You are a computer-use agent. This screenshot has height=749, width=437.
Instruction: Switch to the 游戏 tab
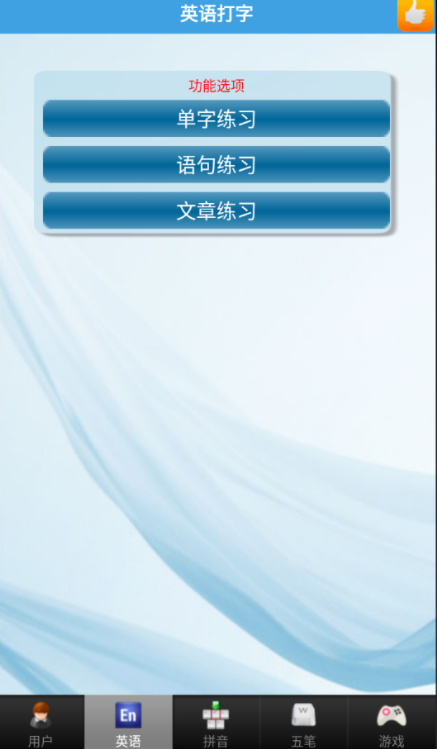(392, 722)
